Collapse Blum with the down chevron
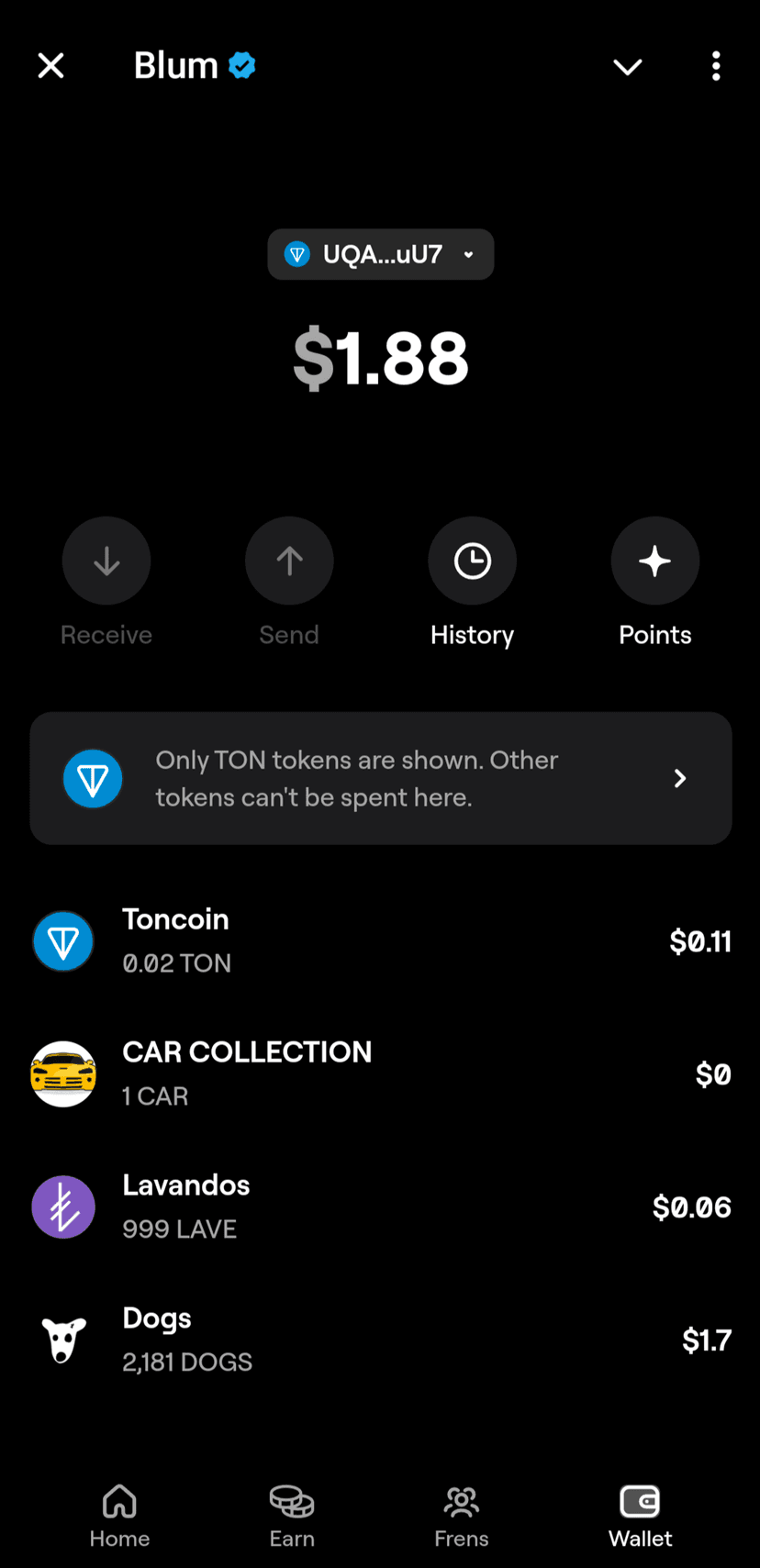 pos(628,66)
